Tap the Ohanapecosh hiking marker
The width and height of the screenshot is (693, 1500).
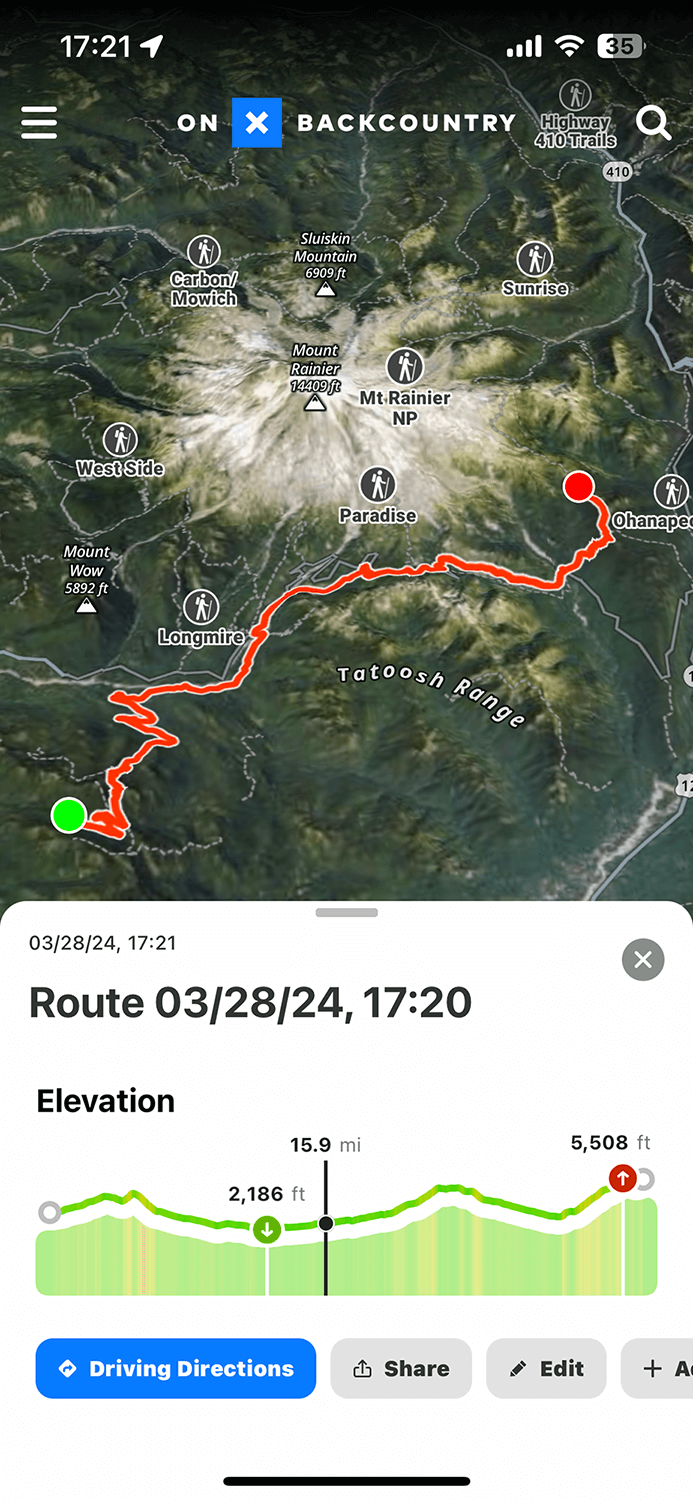click(x=670, y=491)
